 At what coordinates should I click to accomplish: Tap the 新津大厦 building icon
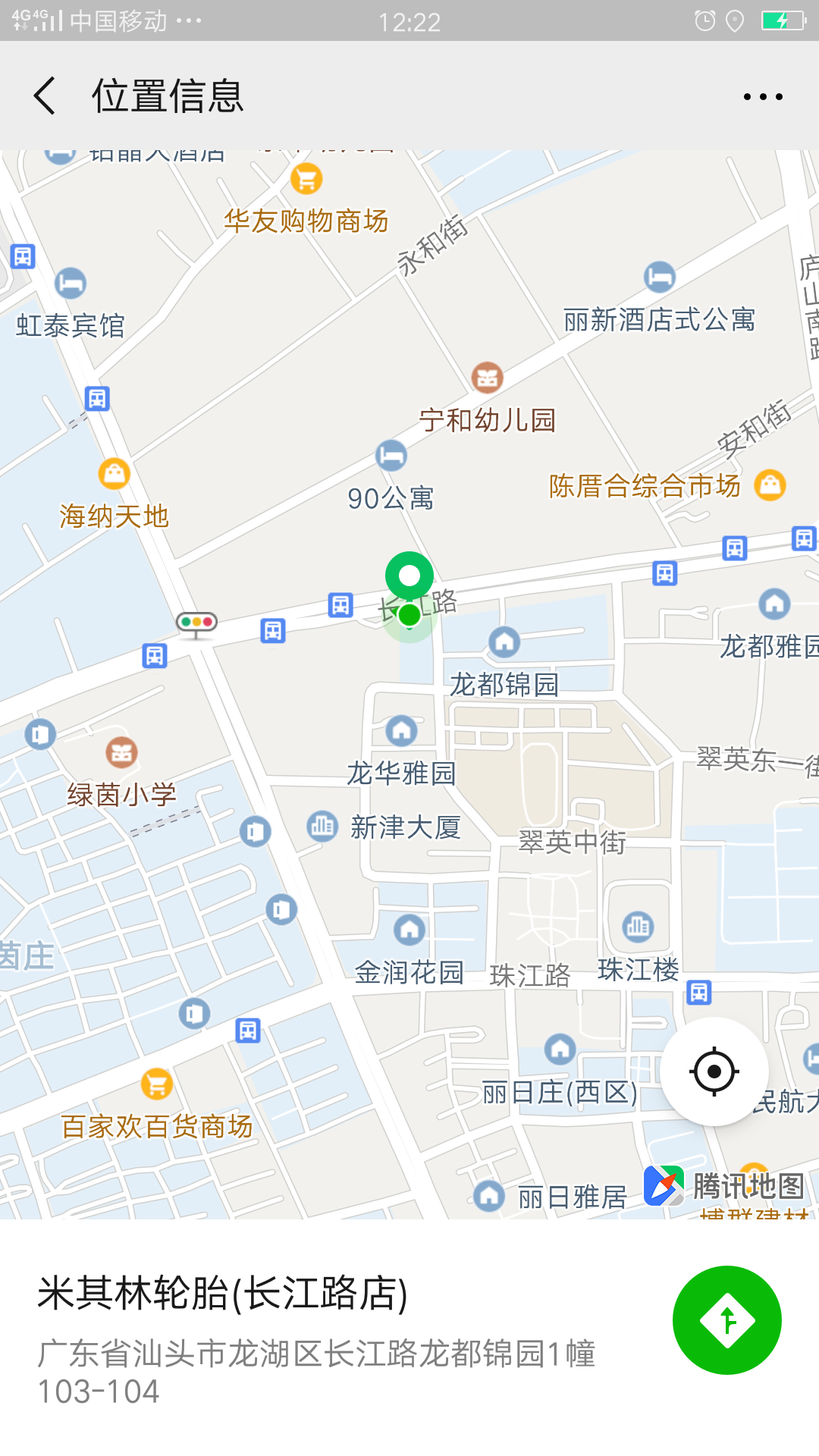coord(322,827)
